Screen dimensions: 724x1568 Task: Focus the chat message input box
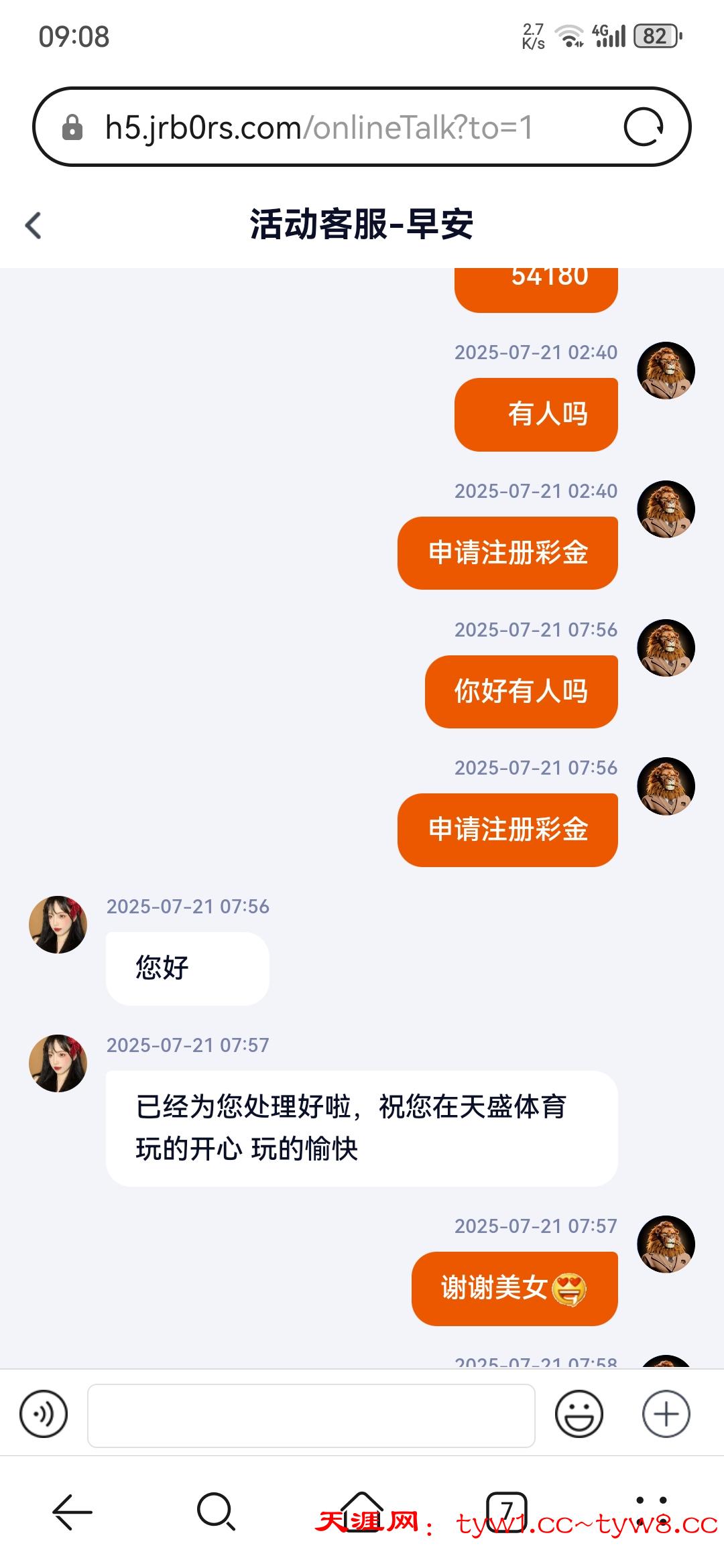point(311,1415)
